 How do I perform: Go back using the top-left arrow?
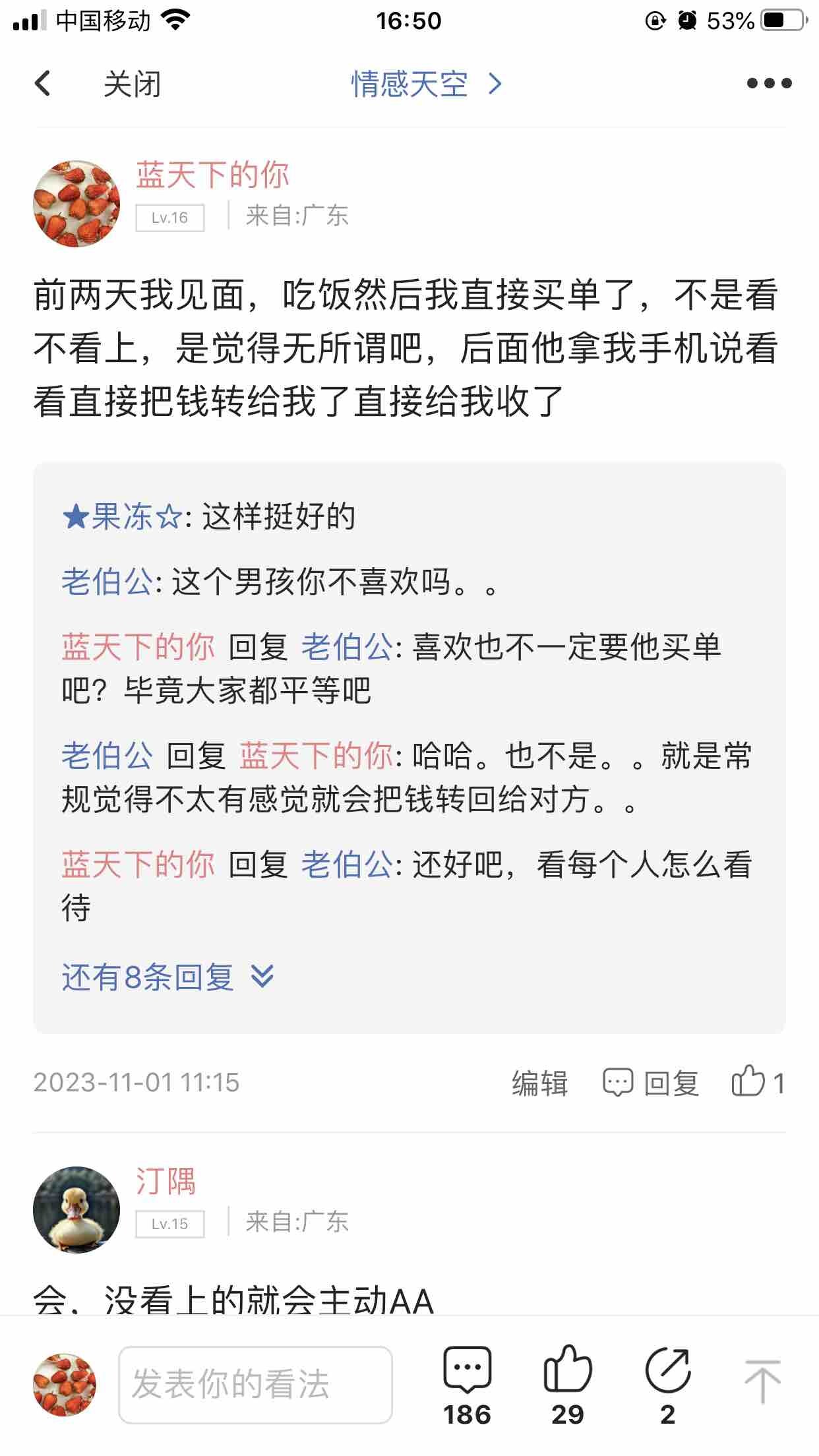pyautogui.click(x=43, y=84)
